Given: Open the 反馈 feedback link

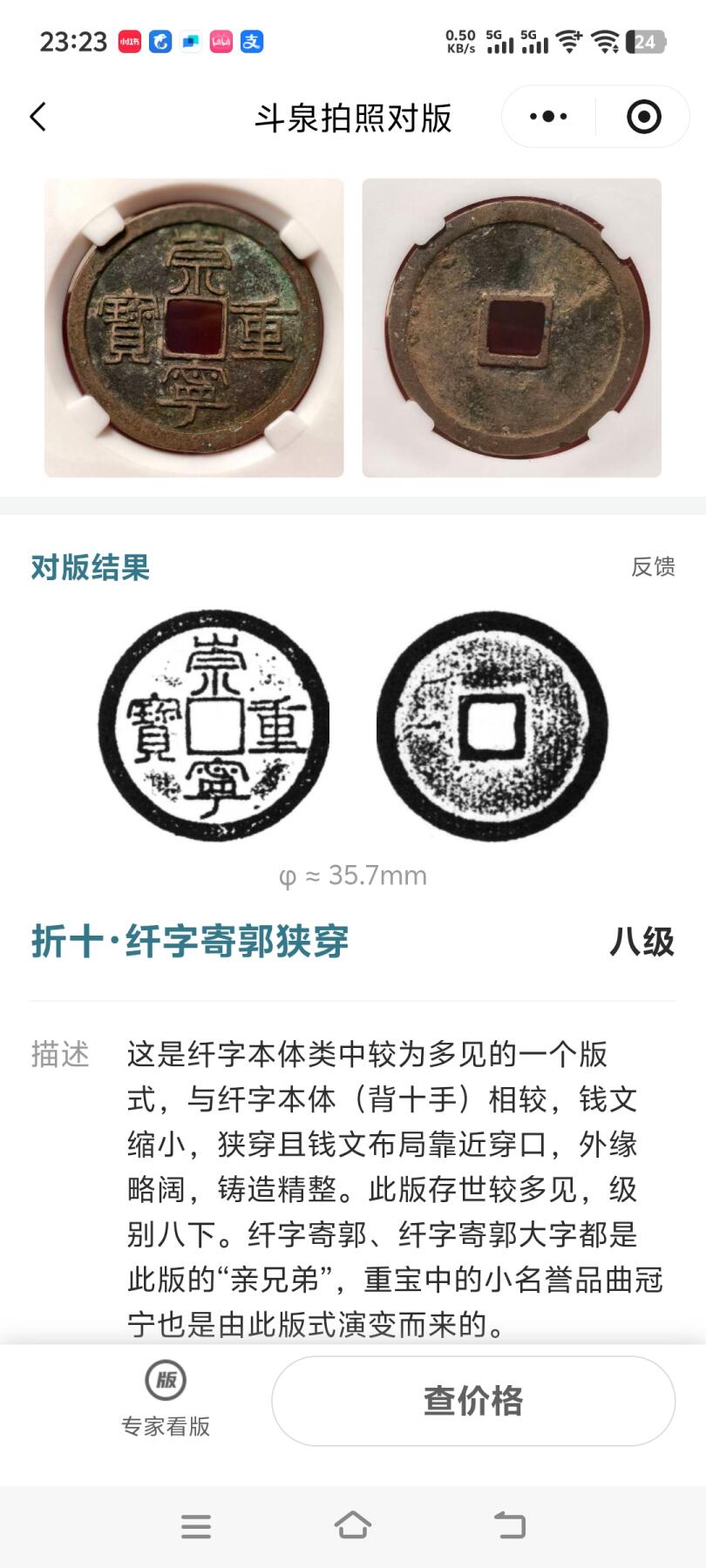Looking at the screenshot, I should [x=653, y=566].
